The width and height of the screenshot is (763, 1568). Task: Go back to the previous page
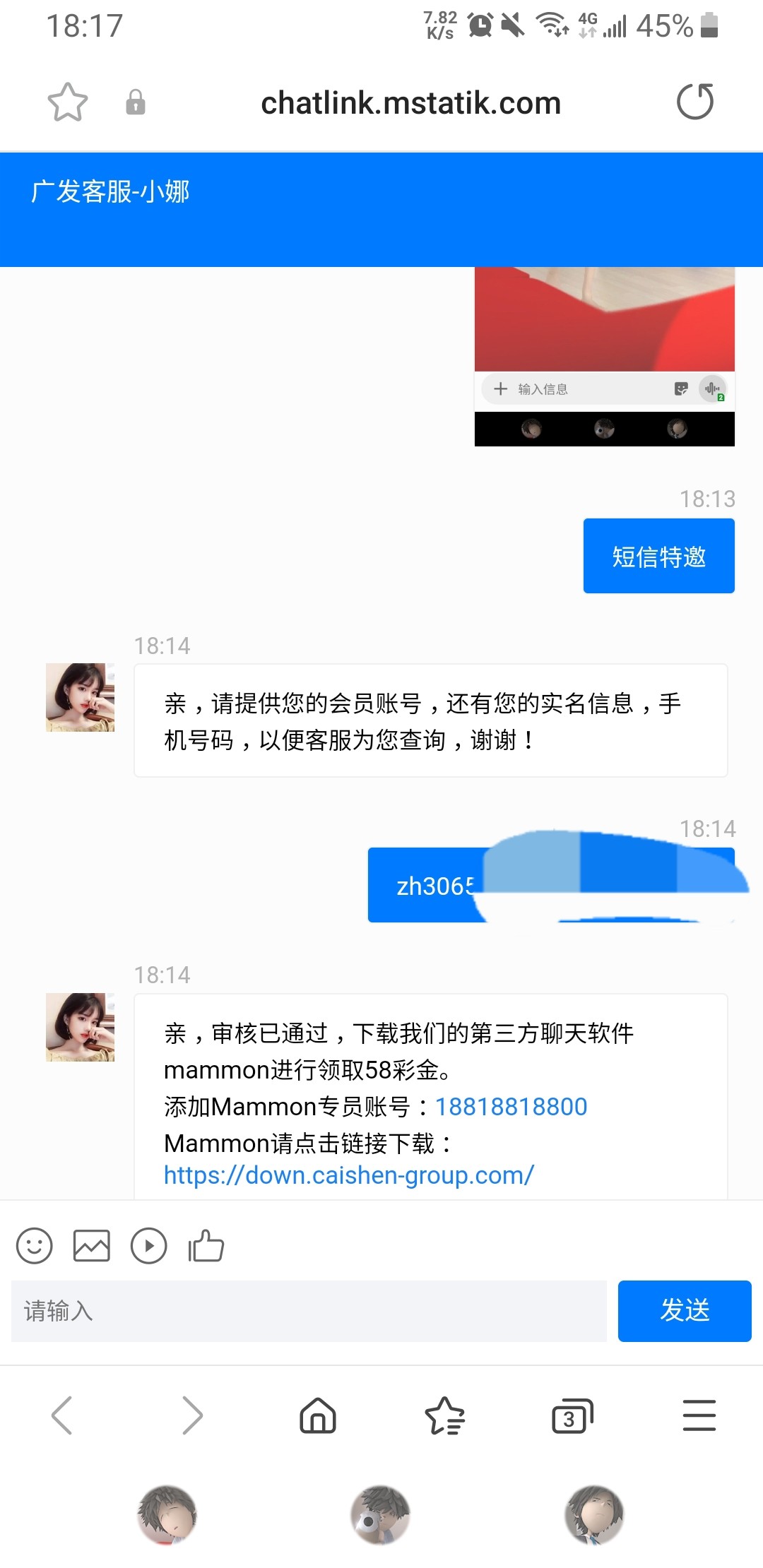[62, 1415]
